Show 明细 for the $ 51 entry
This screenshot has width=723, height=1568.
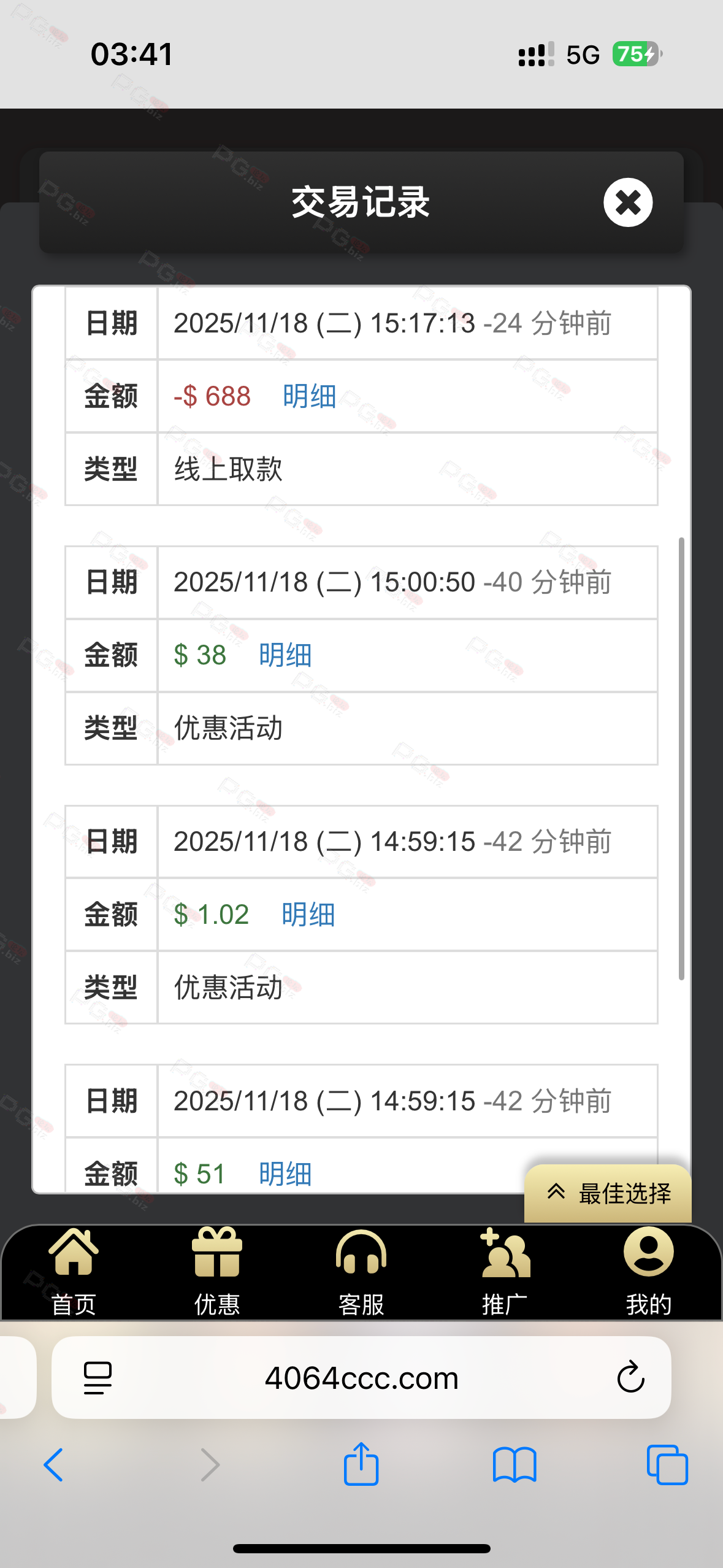(285, 1174)
